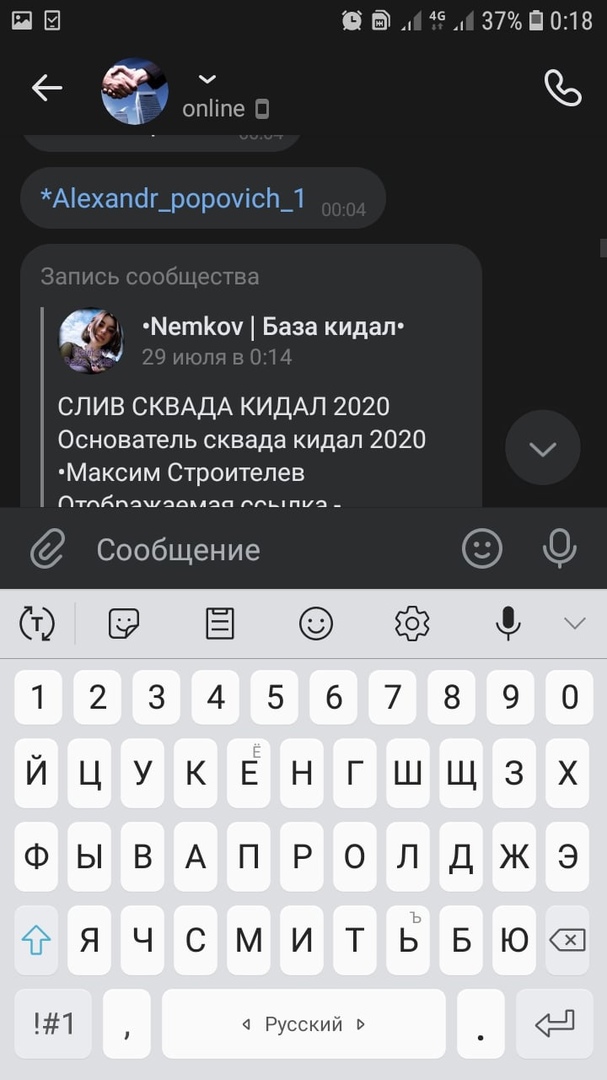This screenshot has width=607, height=1080.
Task: Attach a file with the paperclip icon
Action: [x=46, y=549]
